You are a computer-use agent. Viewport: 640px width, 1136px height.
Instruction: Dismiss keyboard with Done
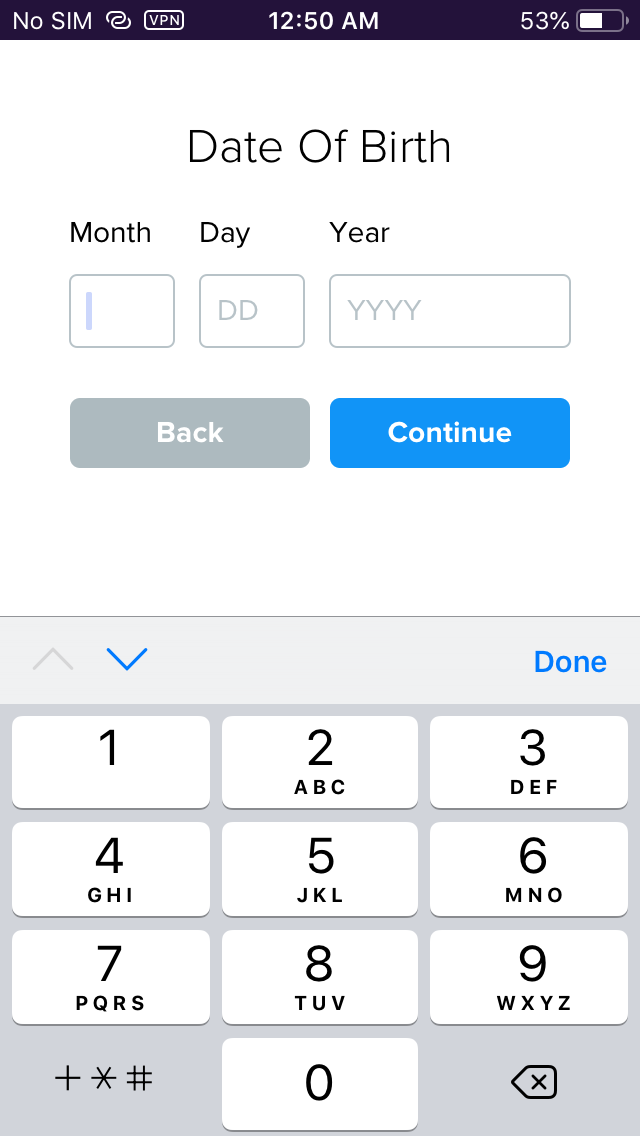point(570,662)
